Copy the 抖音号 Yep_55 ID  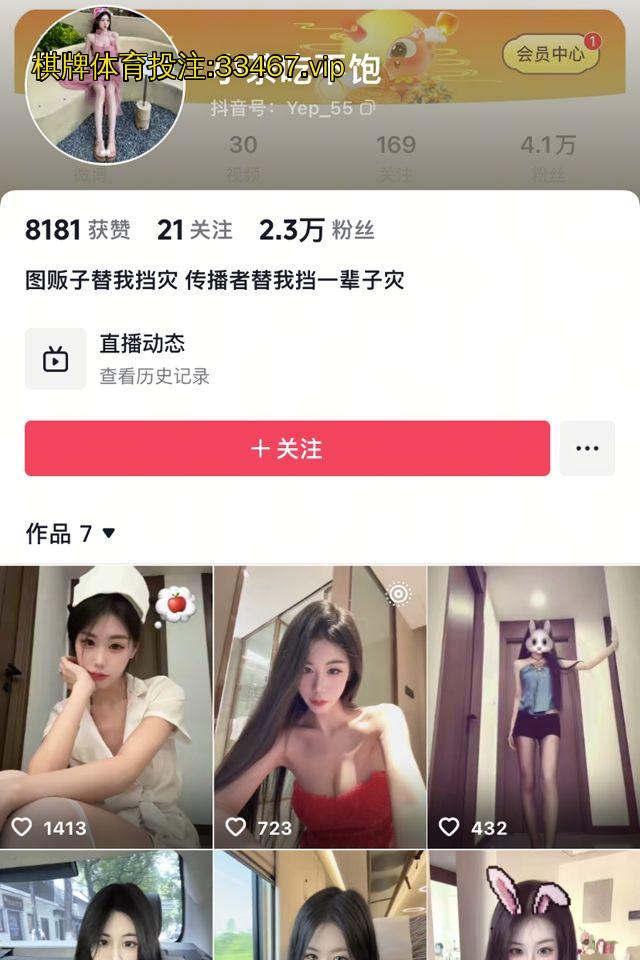pyautogui.click(x=368, y=108)
